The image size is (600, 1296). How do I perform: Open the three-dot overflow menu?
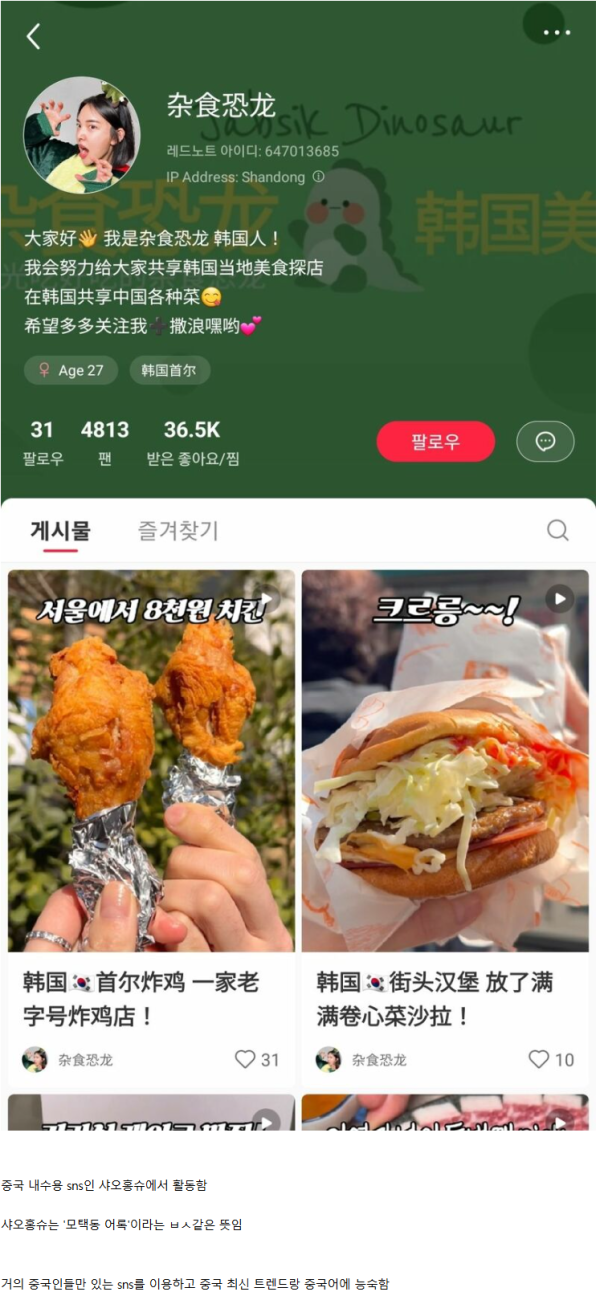click(556, 33)
